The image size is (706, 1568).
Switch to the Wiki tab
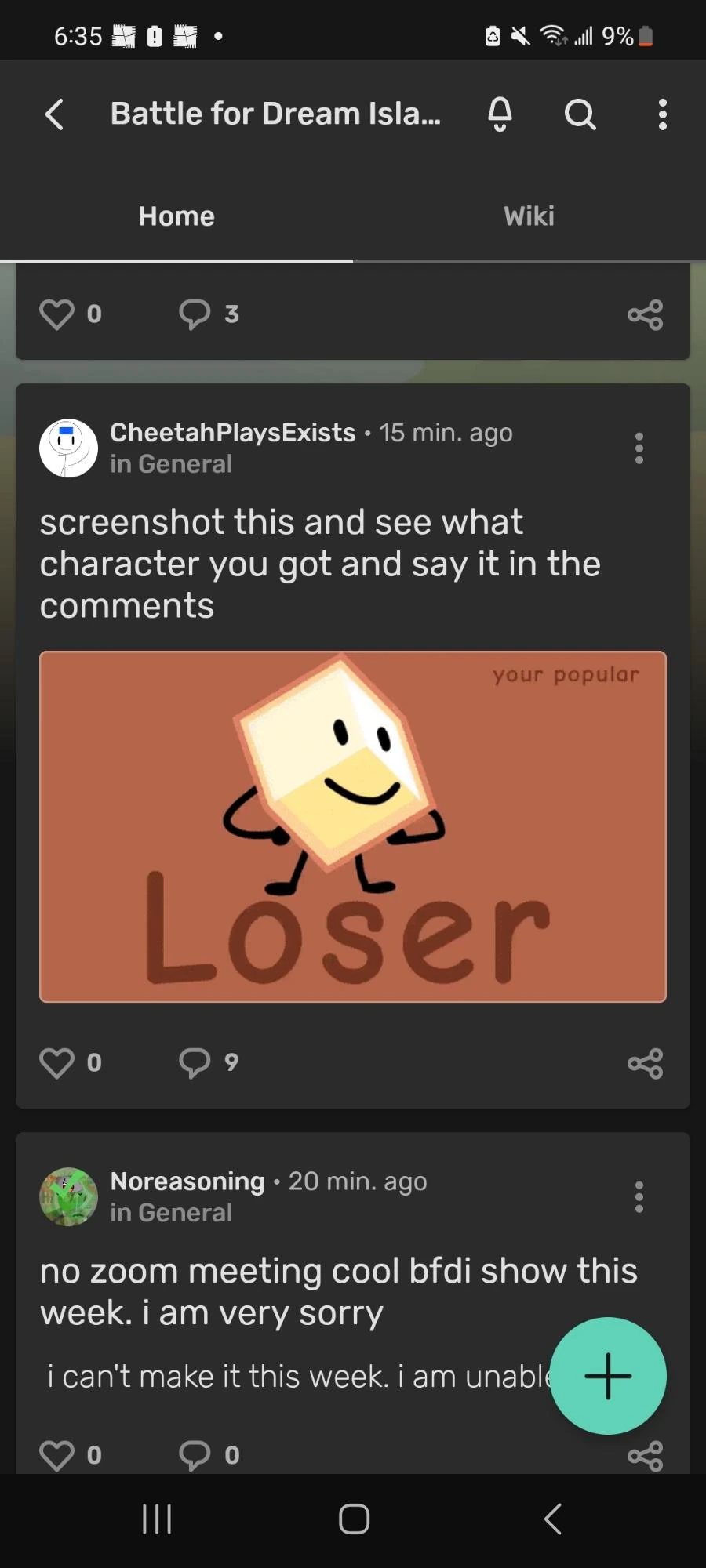coord(529,216)
